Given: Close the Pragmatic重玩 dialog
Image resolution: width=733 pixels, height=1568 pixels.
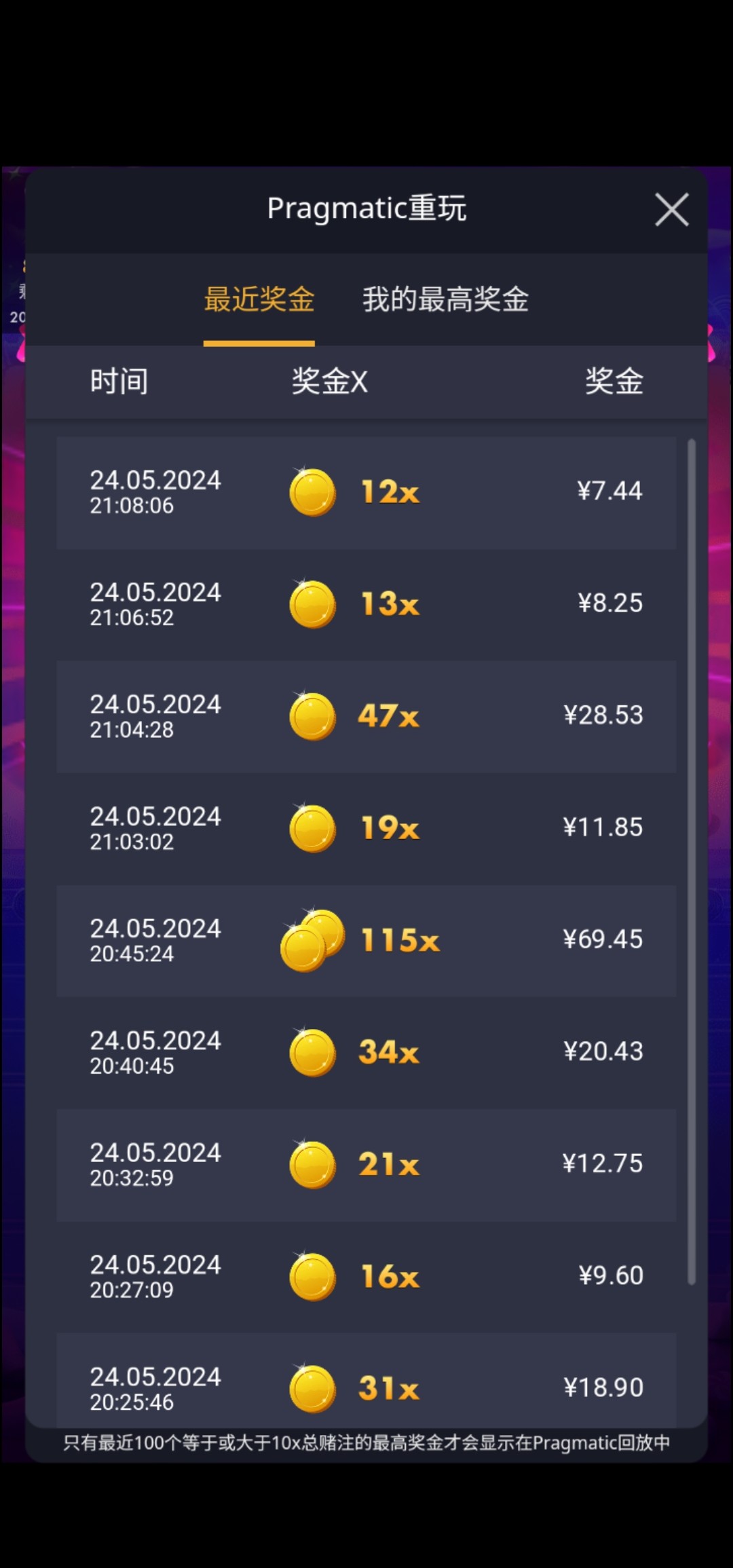Looking at the screenshot, I should pos(671,209).
